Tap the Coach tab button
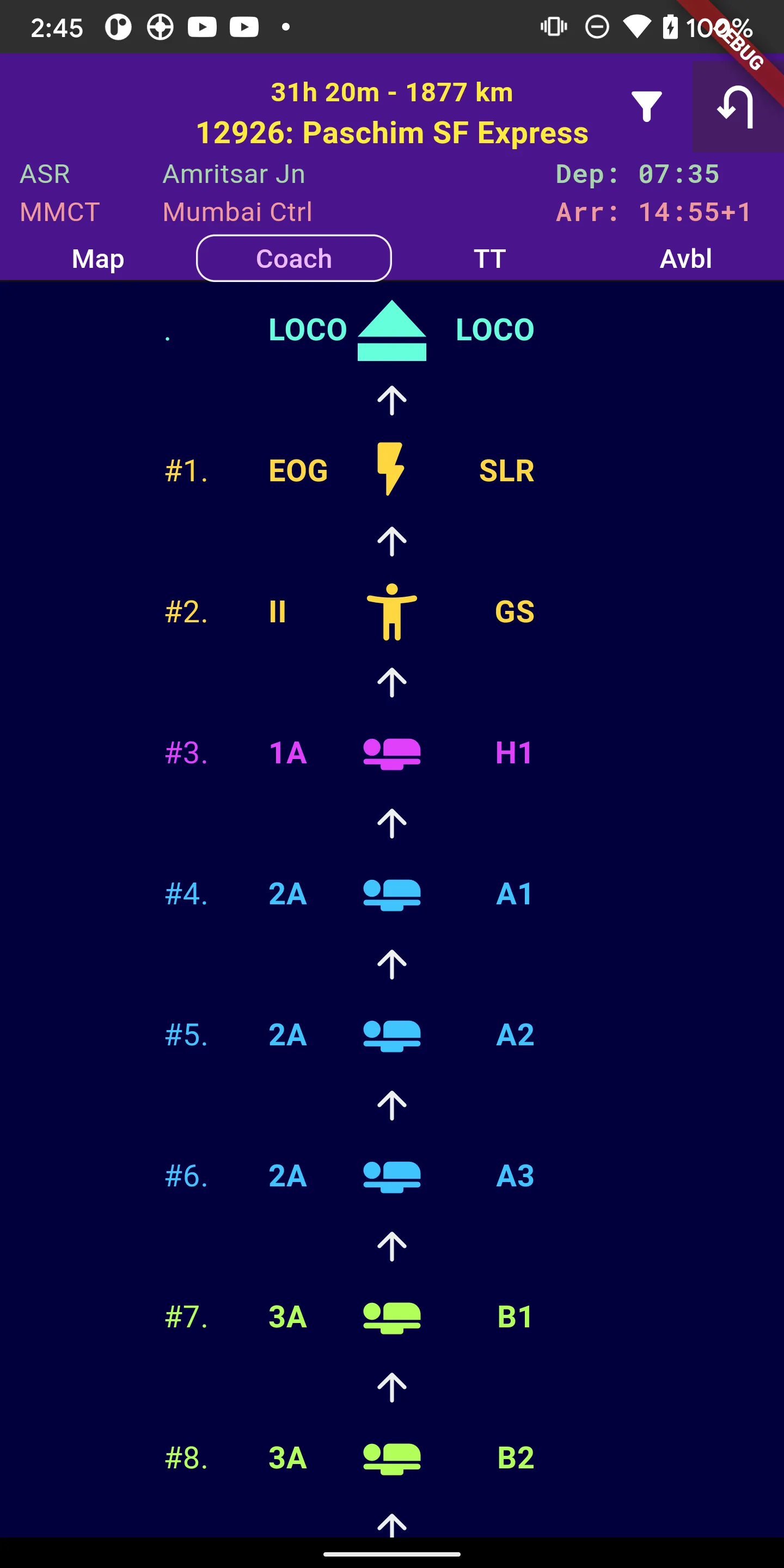 coord(293,258)
